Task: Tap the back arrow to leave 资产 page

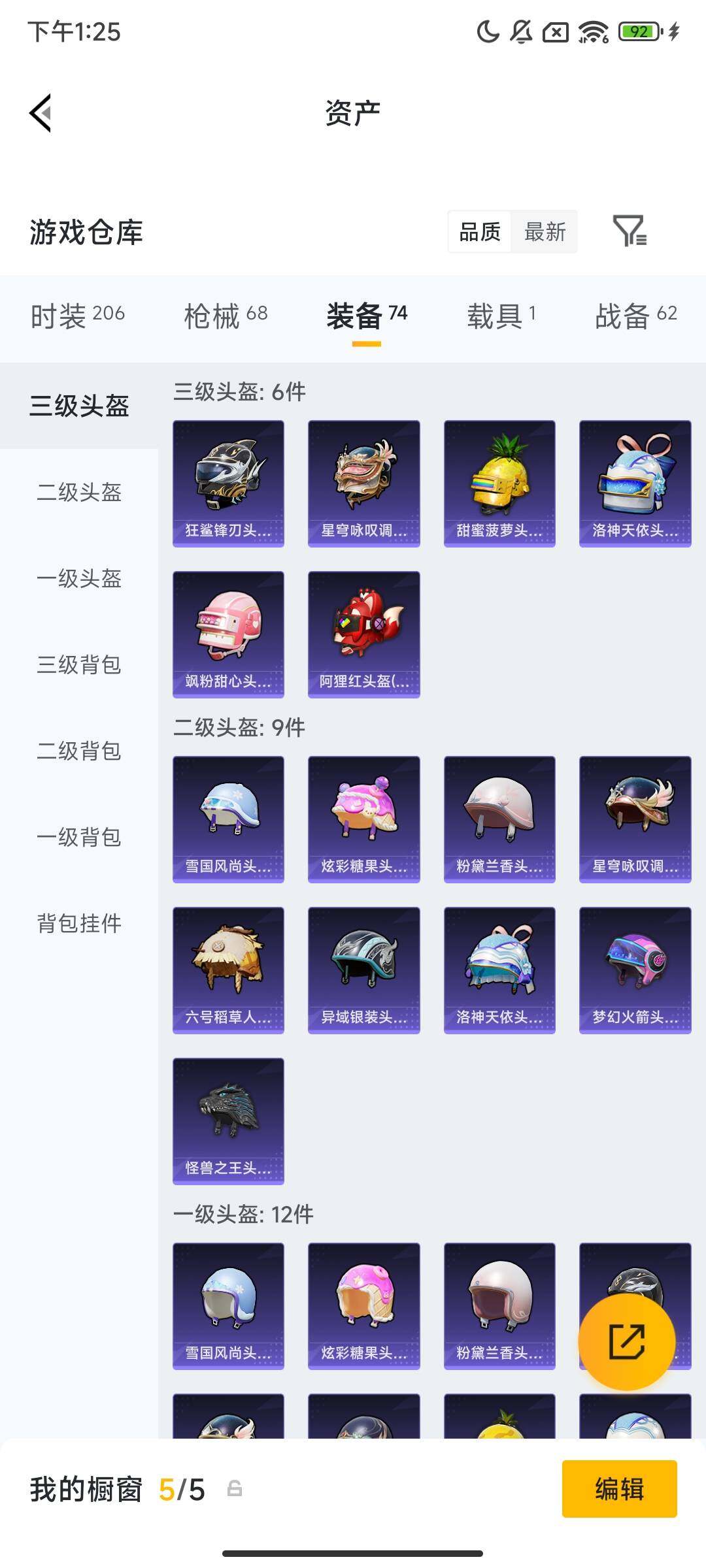Action: click(x=41, y=112)
